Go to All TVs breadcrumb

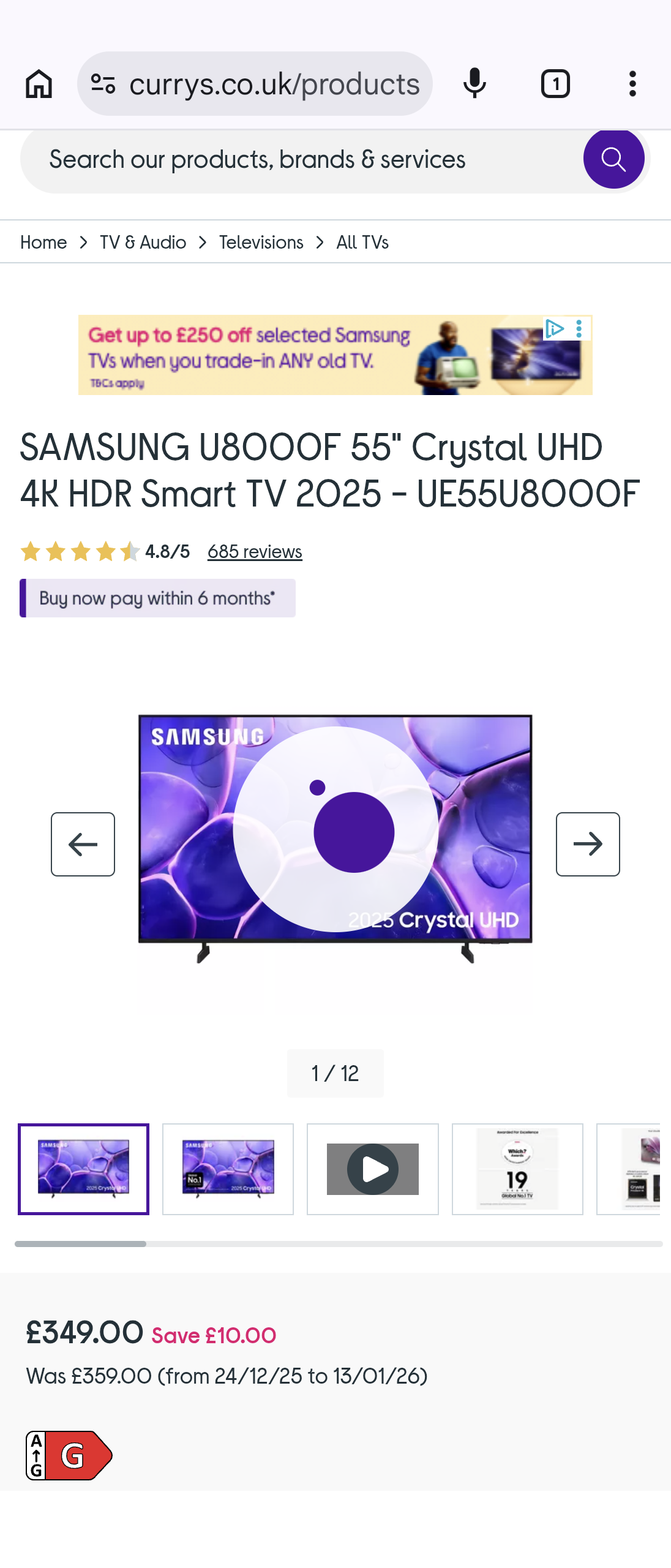click(362, 243)
